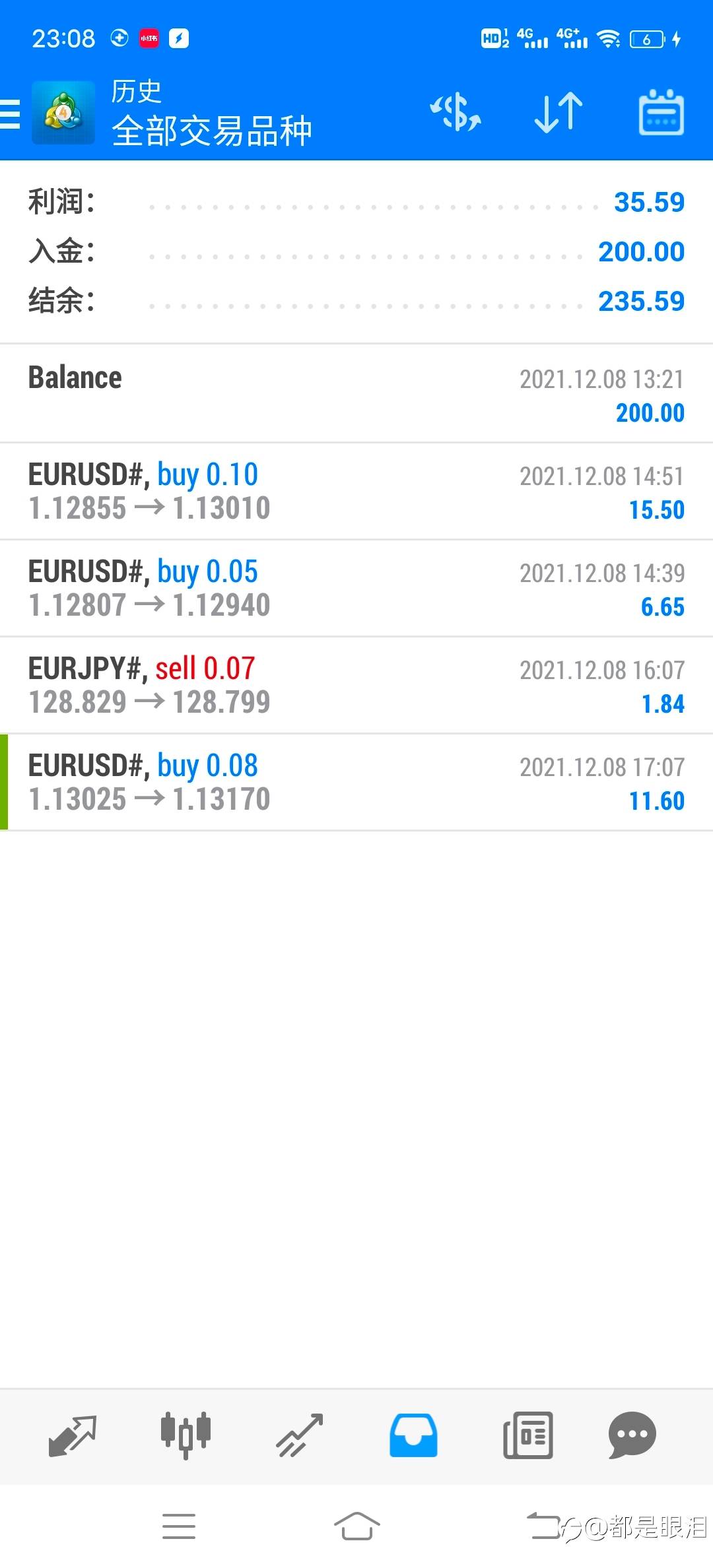Open the calendar date range picker
This screenshot has width=713, height=1568.
point(661,112)
